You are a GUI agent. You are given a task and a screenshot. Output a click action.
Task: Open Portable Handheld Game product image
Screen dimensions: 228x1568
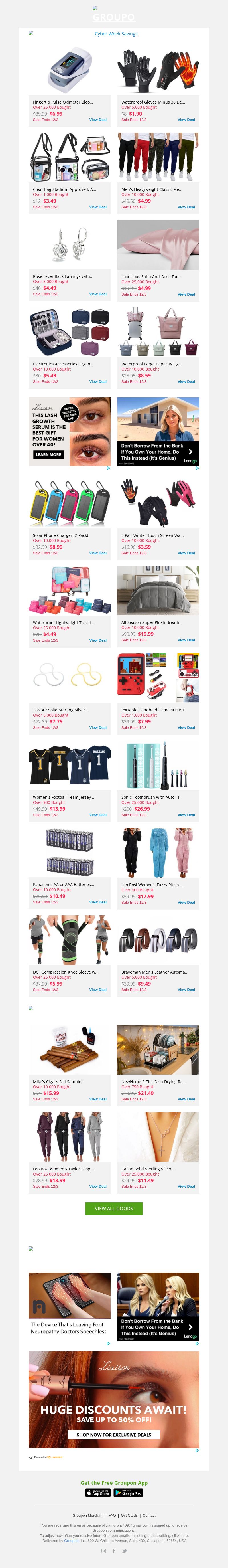tap(158, 677)
